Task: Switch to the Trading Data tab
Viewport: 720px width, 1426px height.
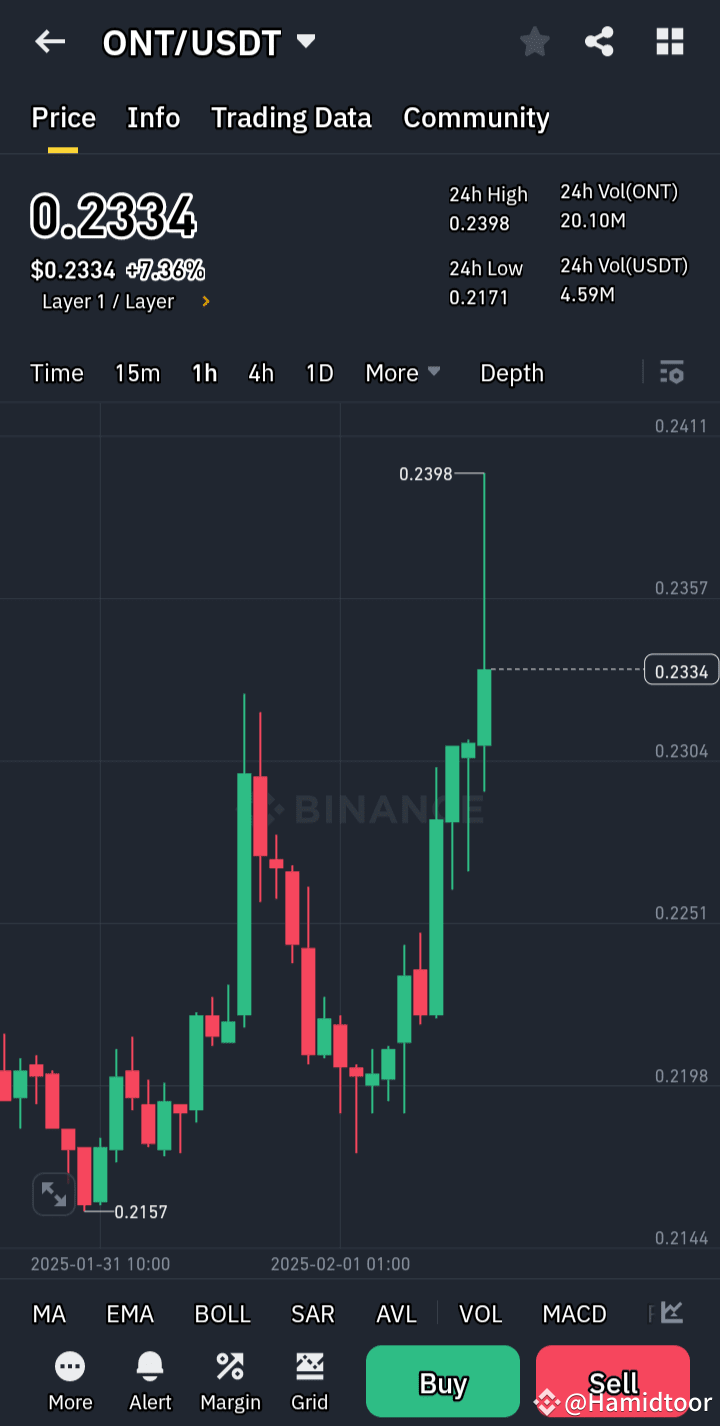Action: point(291,117)
